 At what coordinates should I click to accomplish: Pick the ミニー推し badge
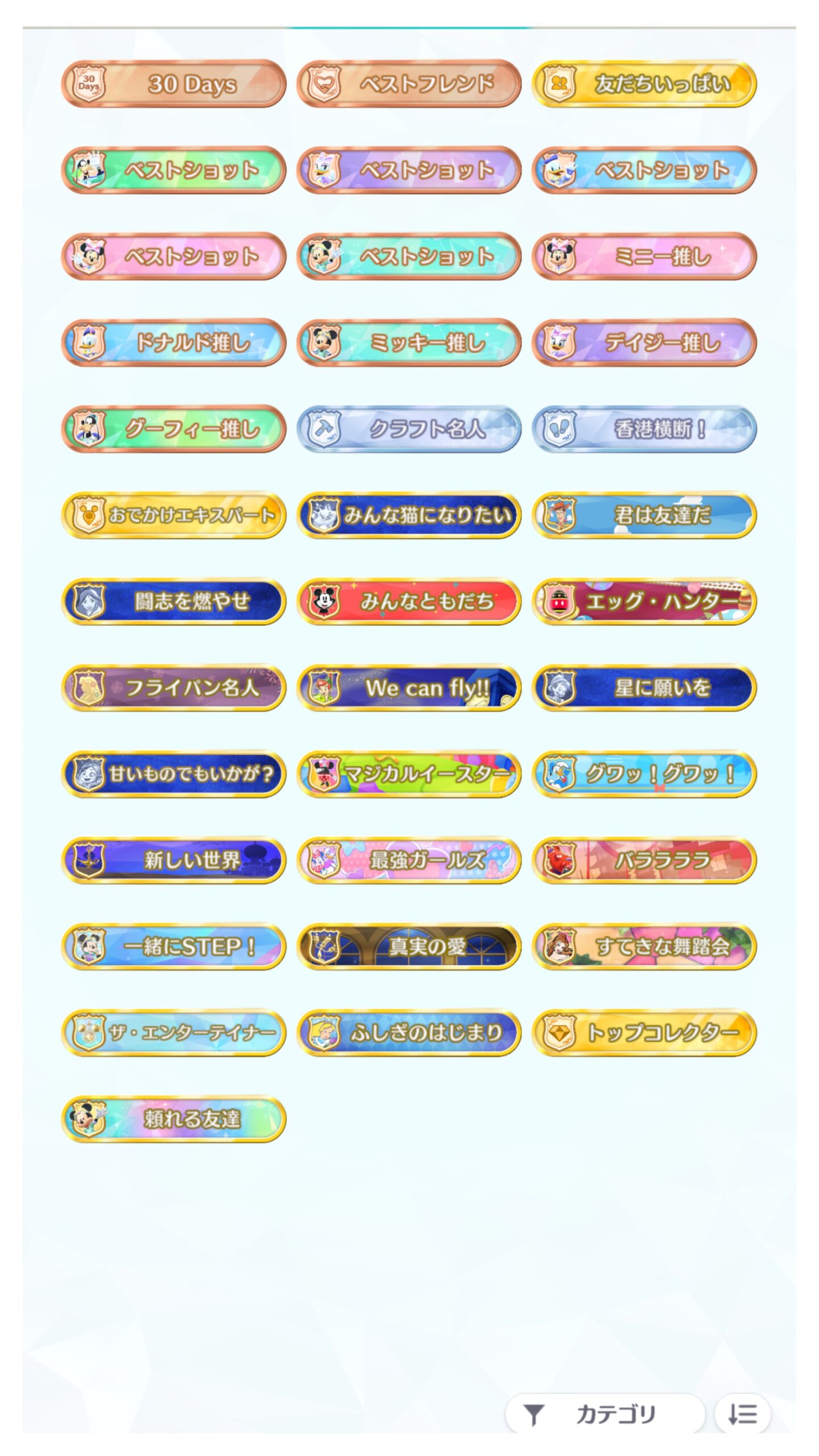[644, 257]
